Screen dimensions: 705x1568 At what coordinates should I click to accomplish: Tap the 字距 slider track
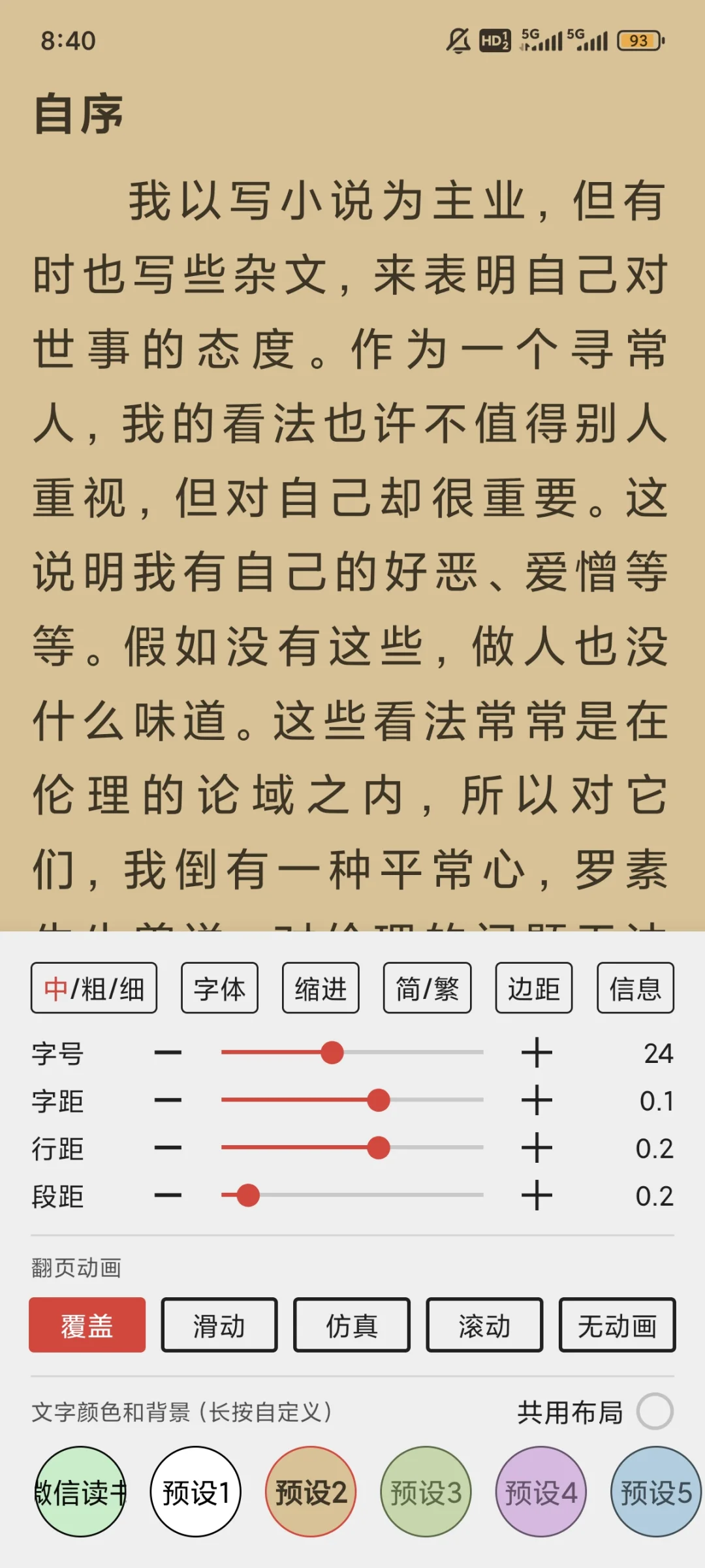pyautogui.click(x=352, y=1100)
